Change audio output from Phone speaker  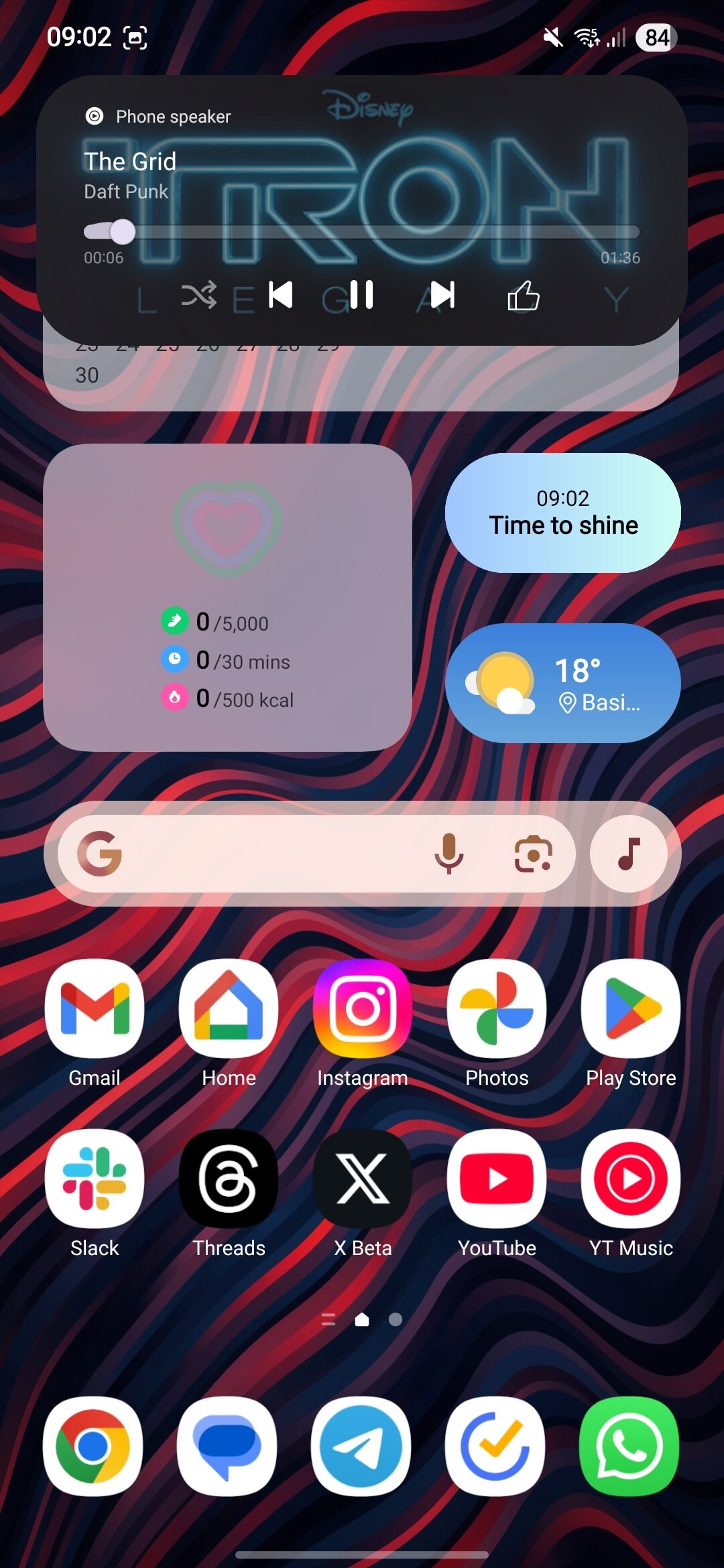[158, 117]
